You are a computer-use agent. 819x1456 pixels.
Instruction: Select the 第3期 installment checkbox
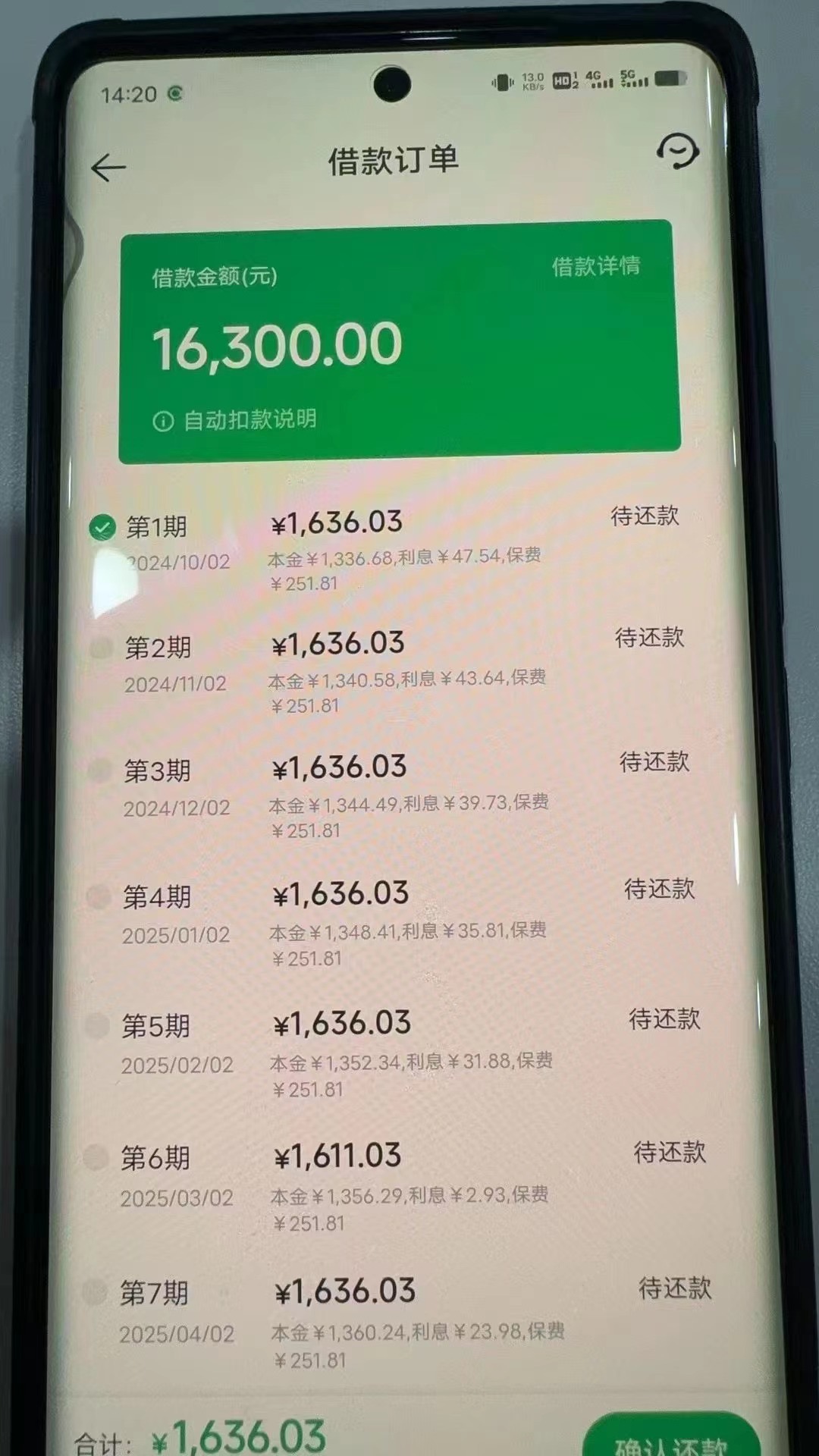[x=99, y=771]
